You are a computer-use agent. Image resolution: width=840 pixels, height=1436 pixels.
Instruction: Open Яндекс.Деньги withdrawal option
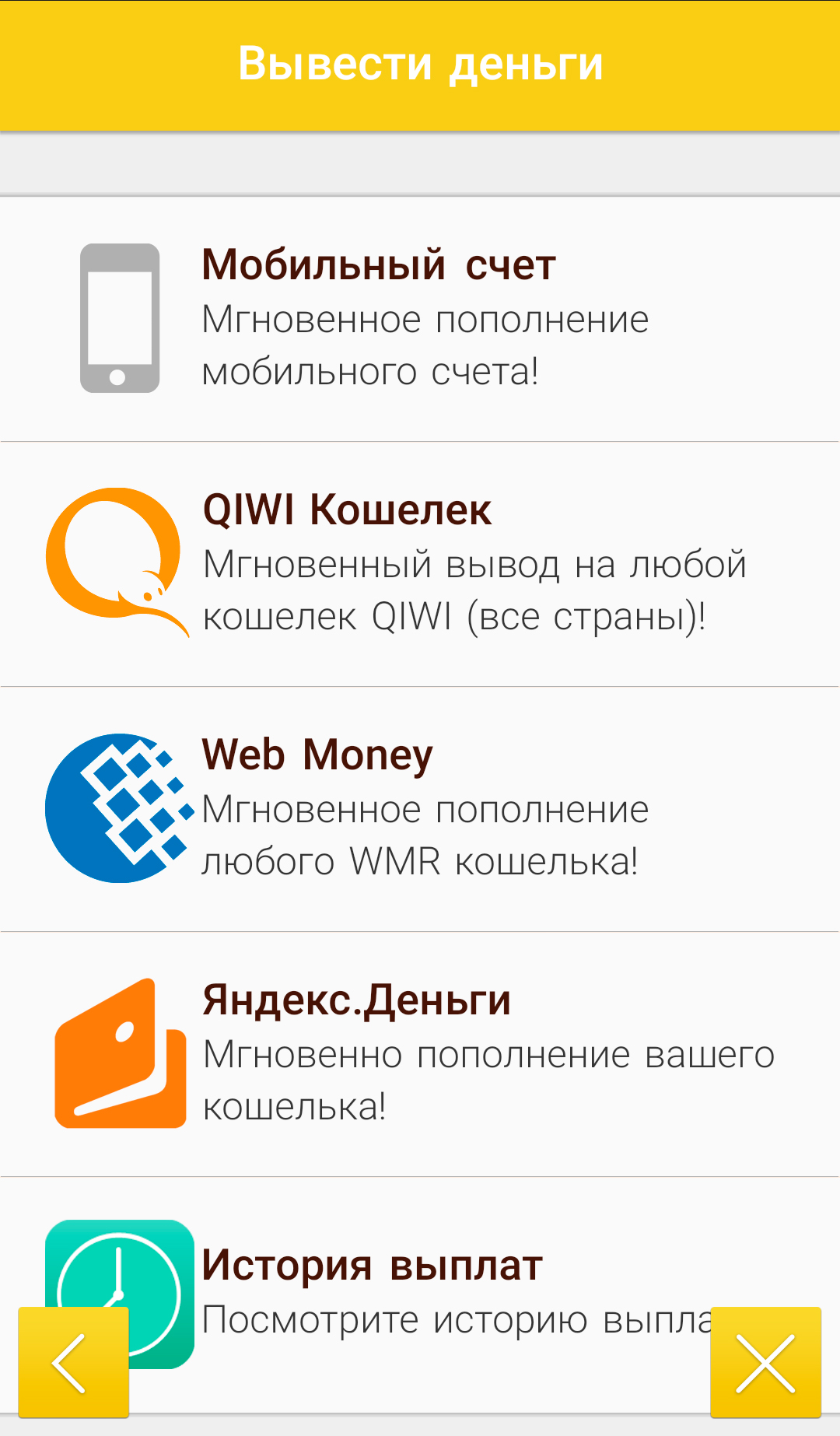[420, 1054]
